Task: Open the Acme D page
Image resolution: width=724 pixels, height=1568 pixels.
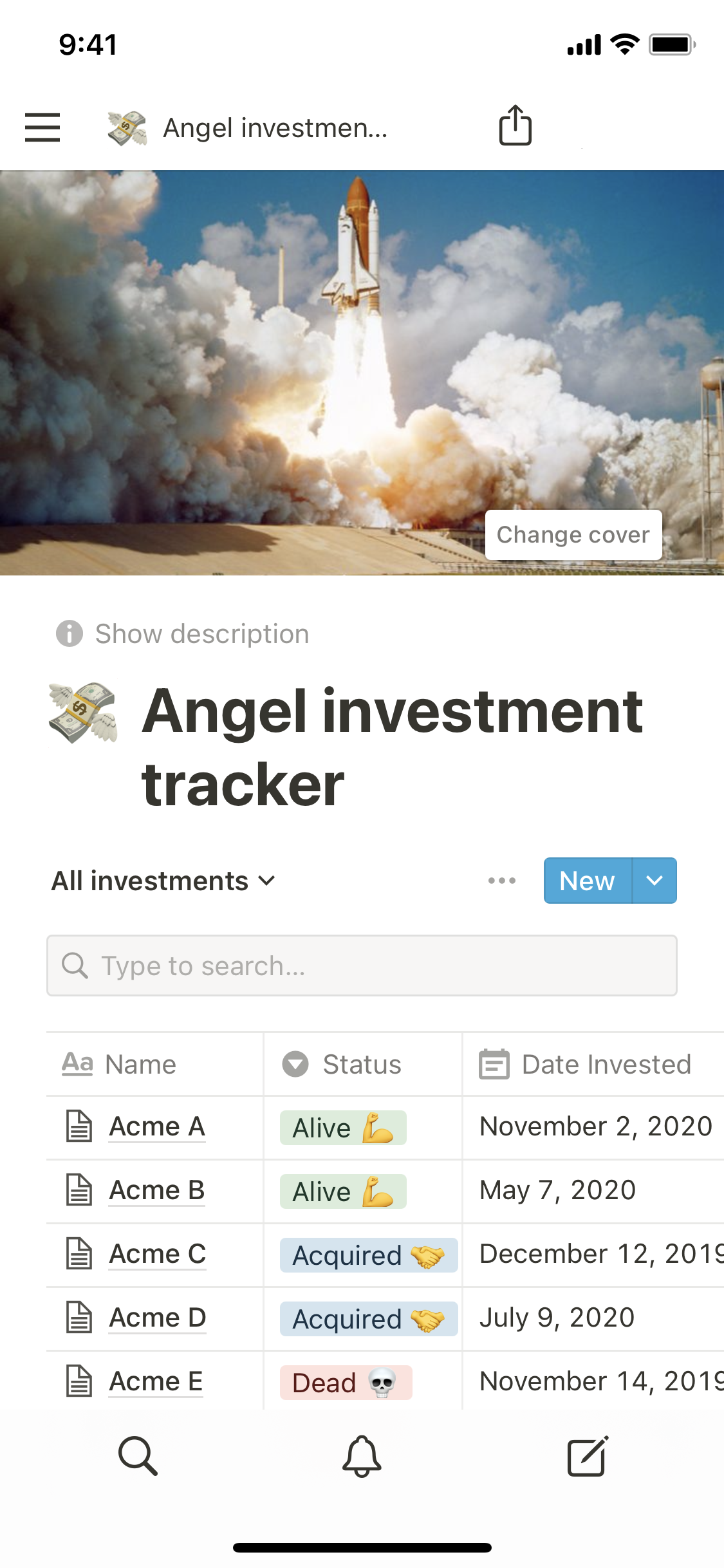Action: (158, 1318)
